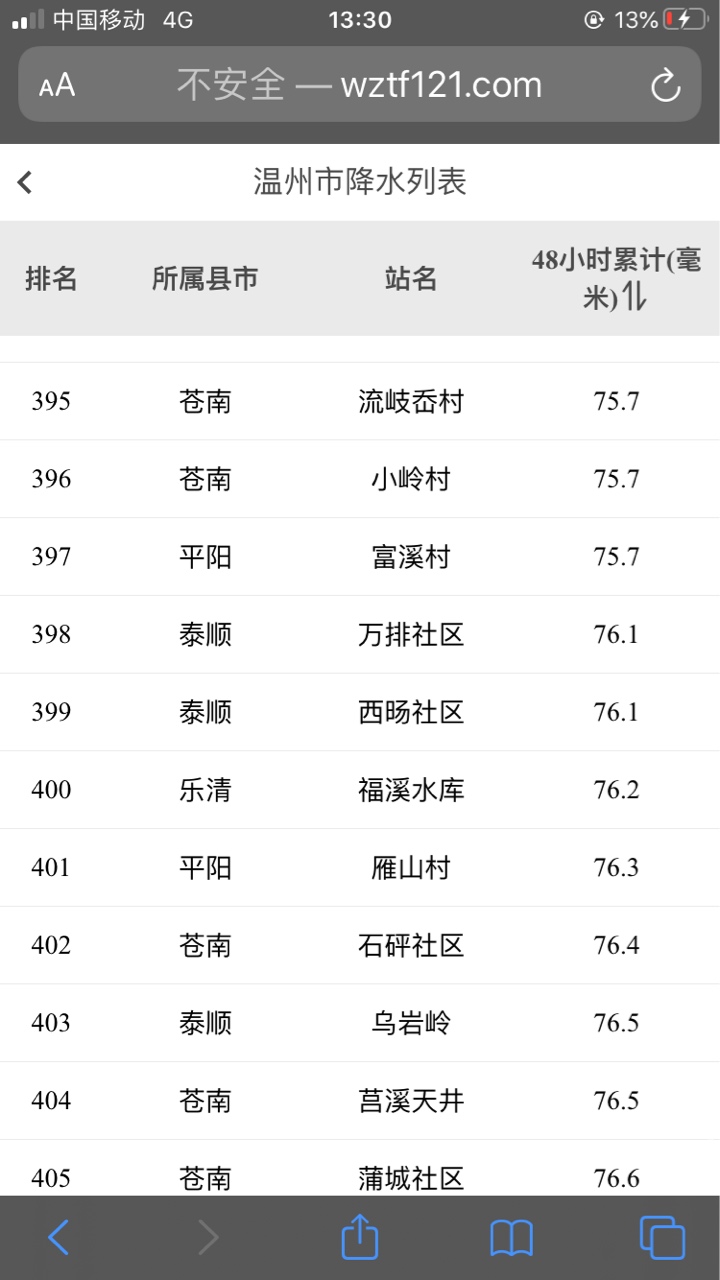720x1280 pixels.
Task: Navigate back in Safari bottom toolbar
Action: point(59,1238)
